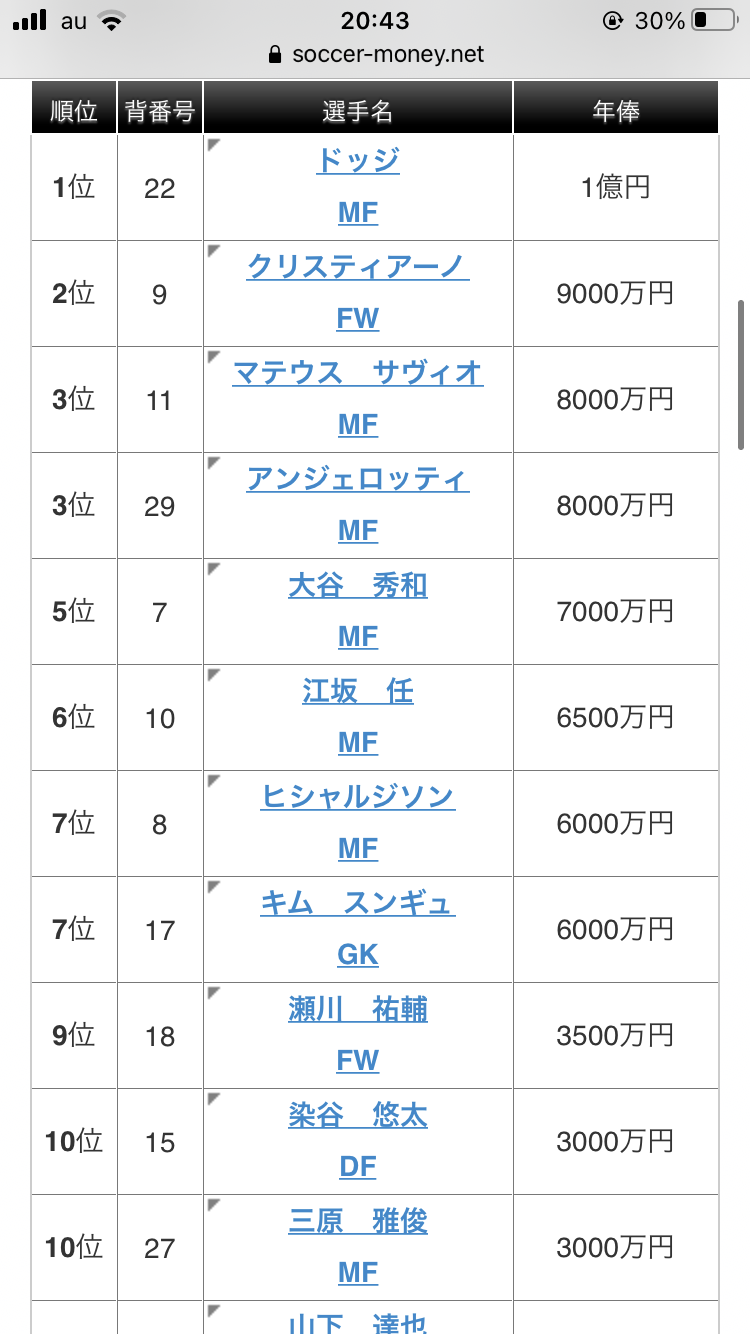Open player link ドッジ

point(358,160)
